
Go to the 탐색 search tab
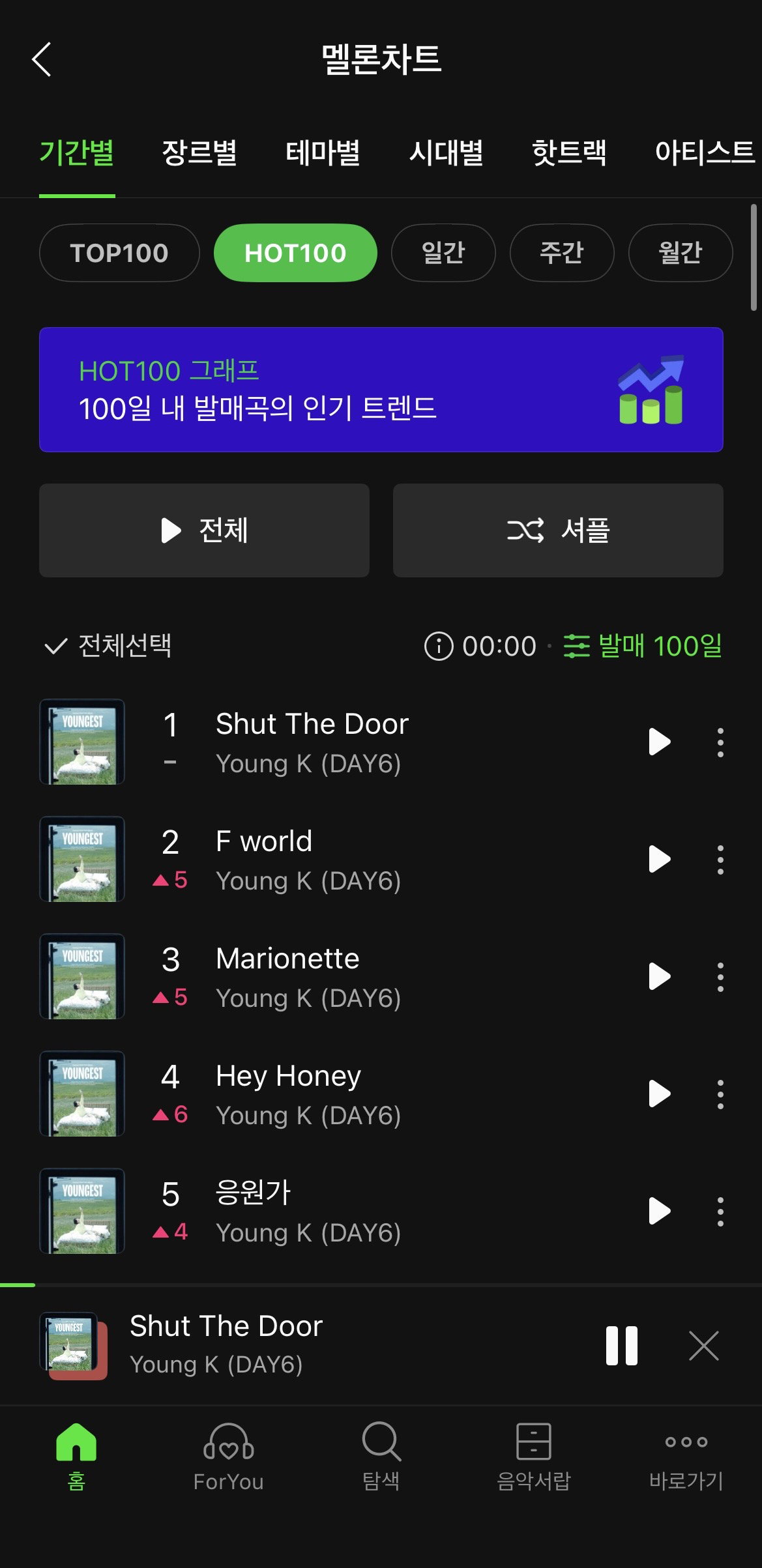[x=381, y=1457]
